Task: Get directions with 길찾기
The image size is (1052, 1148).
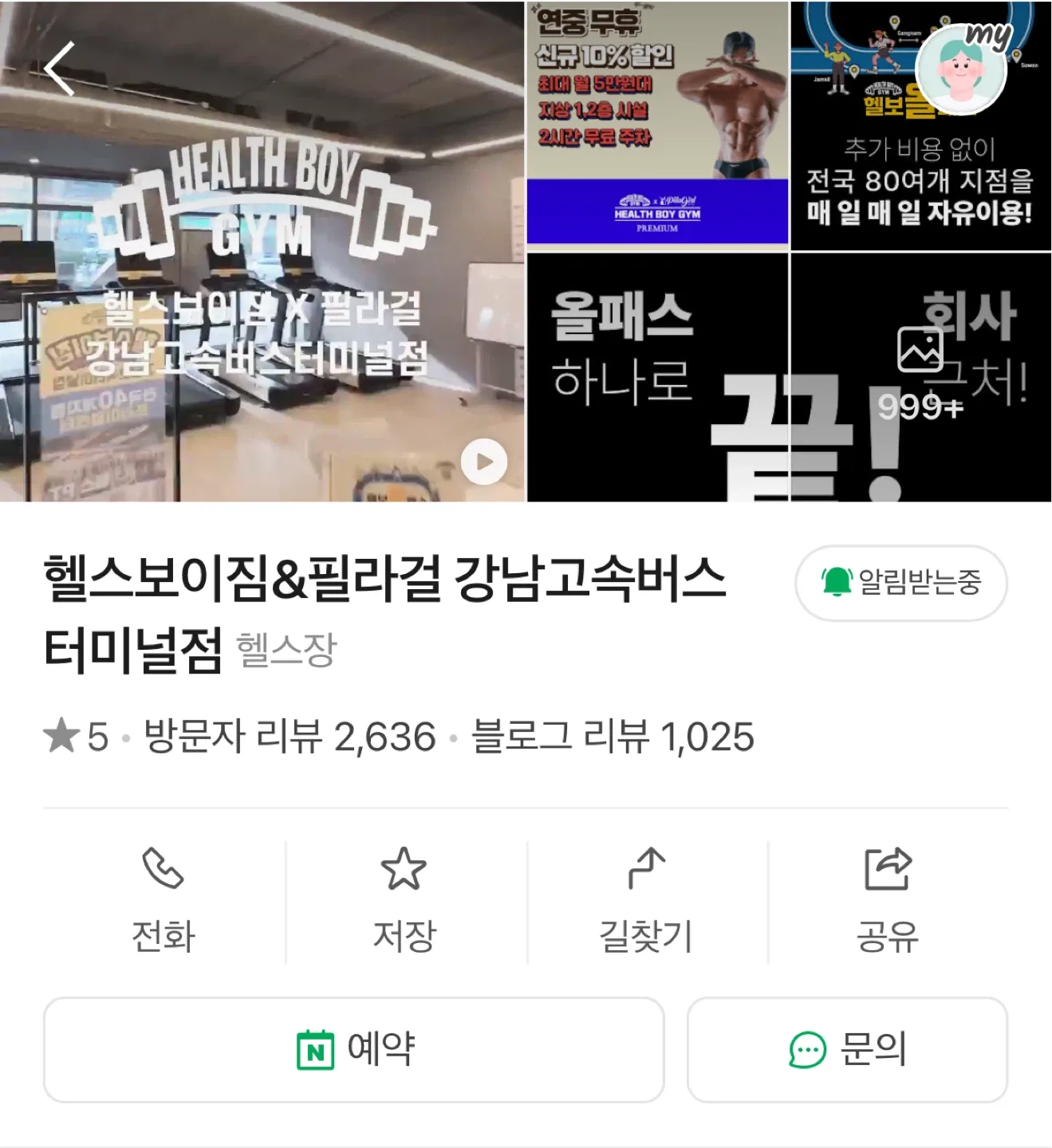Action: pyautogui.click(x=646, y=901)
